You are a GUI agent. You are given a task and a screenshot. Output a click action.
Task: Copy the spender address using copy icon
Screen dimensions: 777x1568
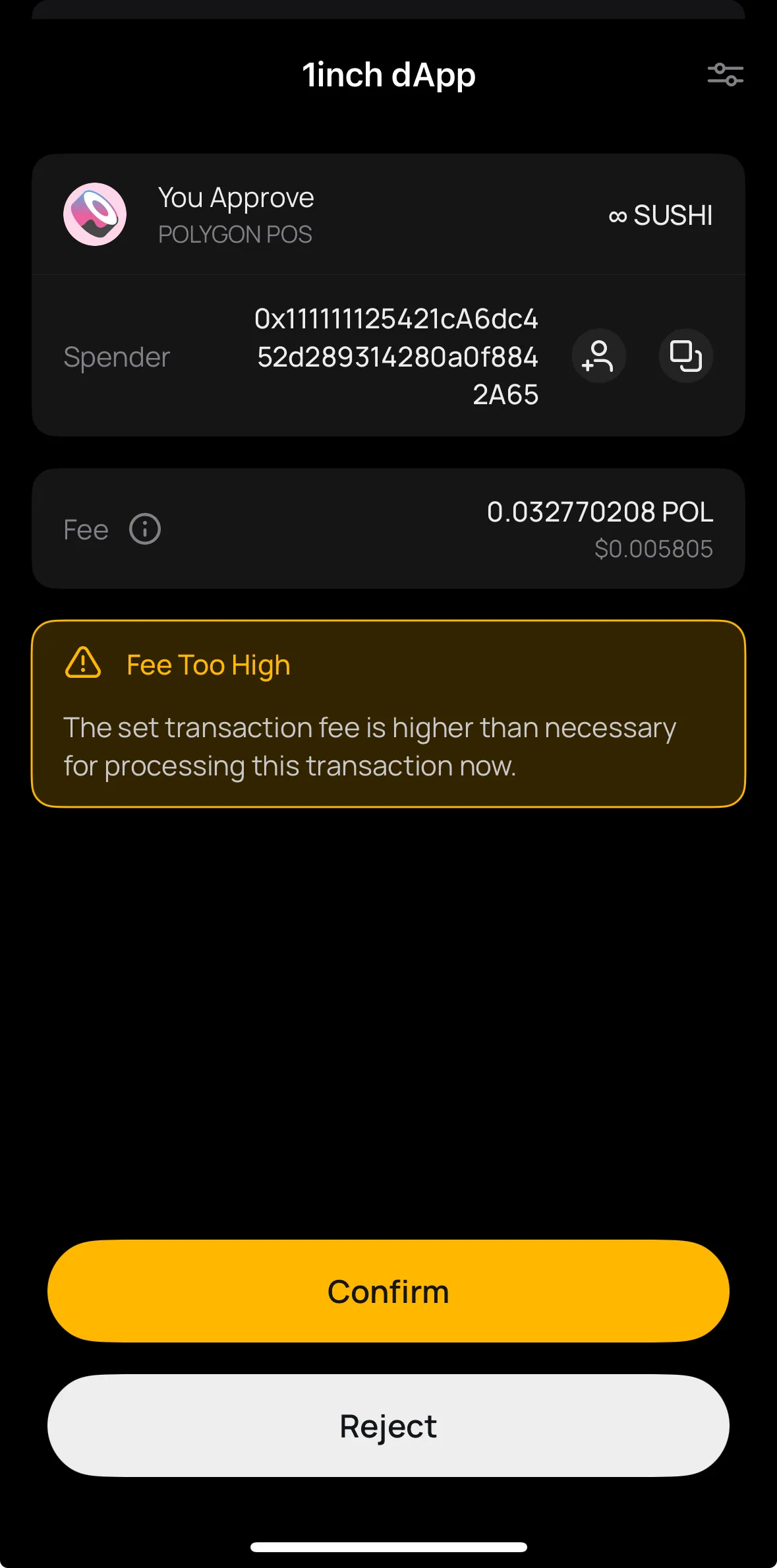[685, 357]
